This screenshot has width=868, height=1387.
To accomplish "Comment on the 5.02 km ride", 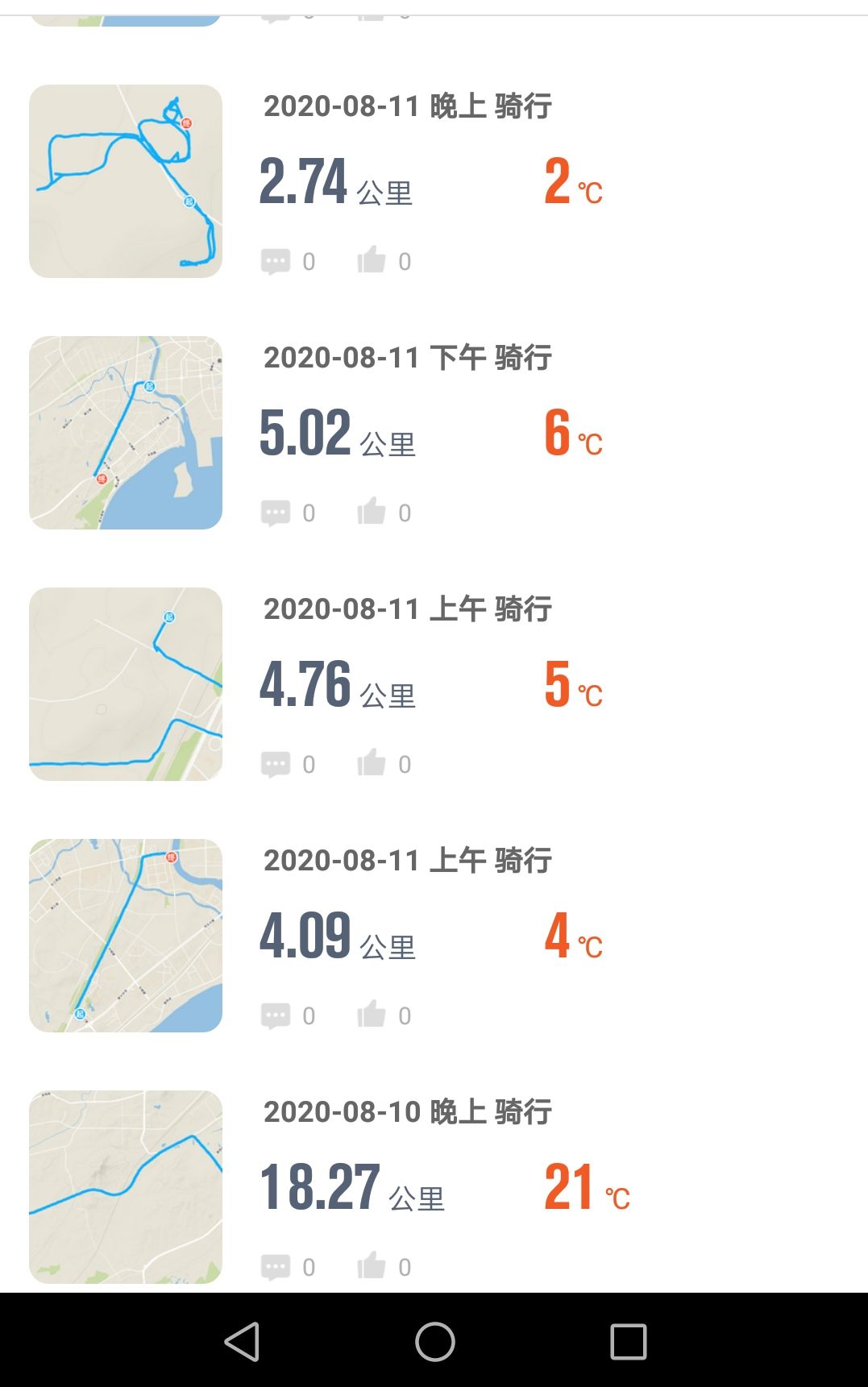I will 276,513.
